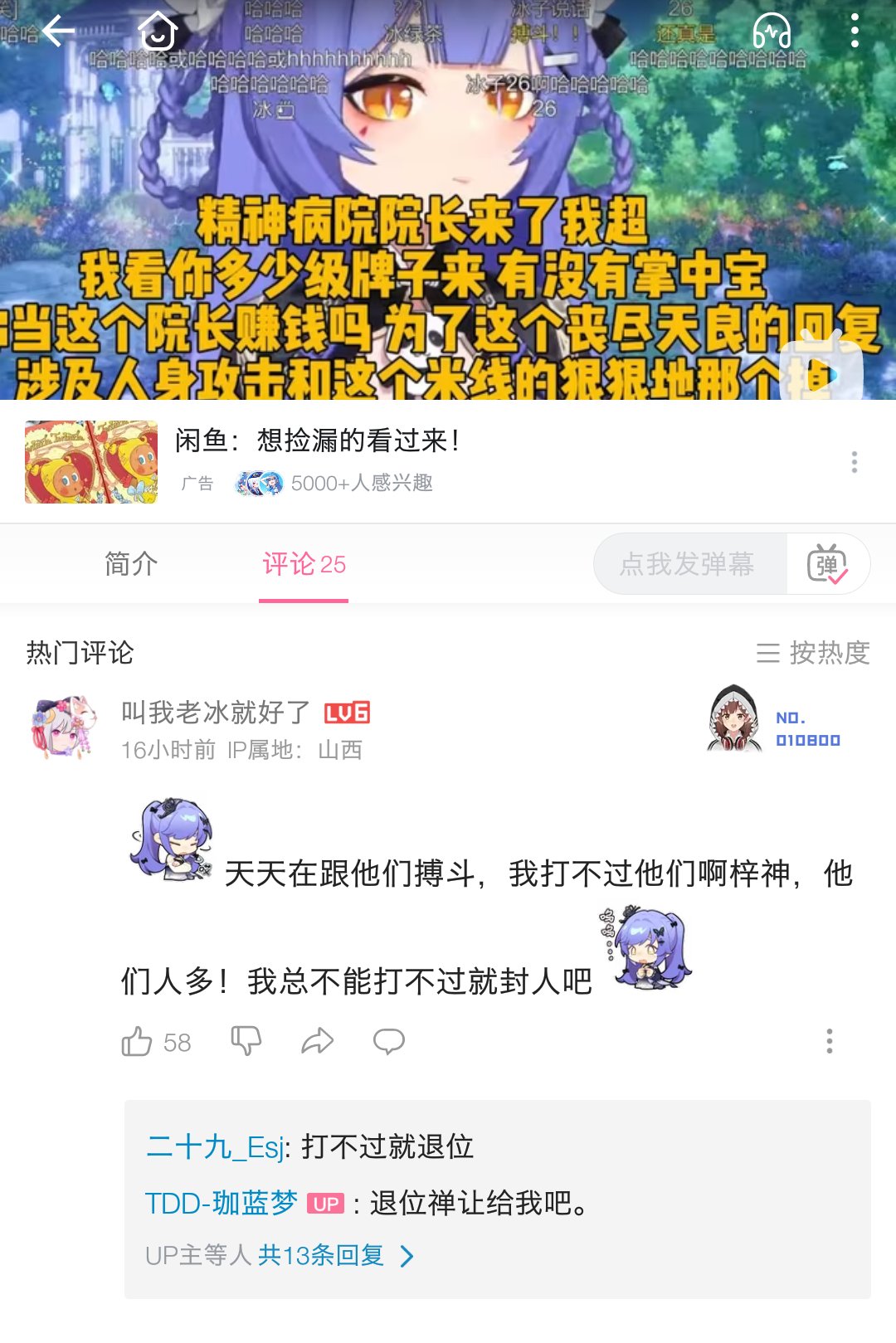Open TDD-珈蓝梦's profile link
Screen dimensions: 896x1343
222,1203
